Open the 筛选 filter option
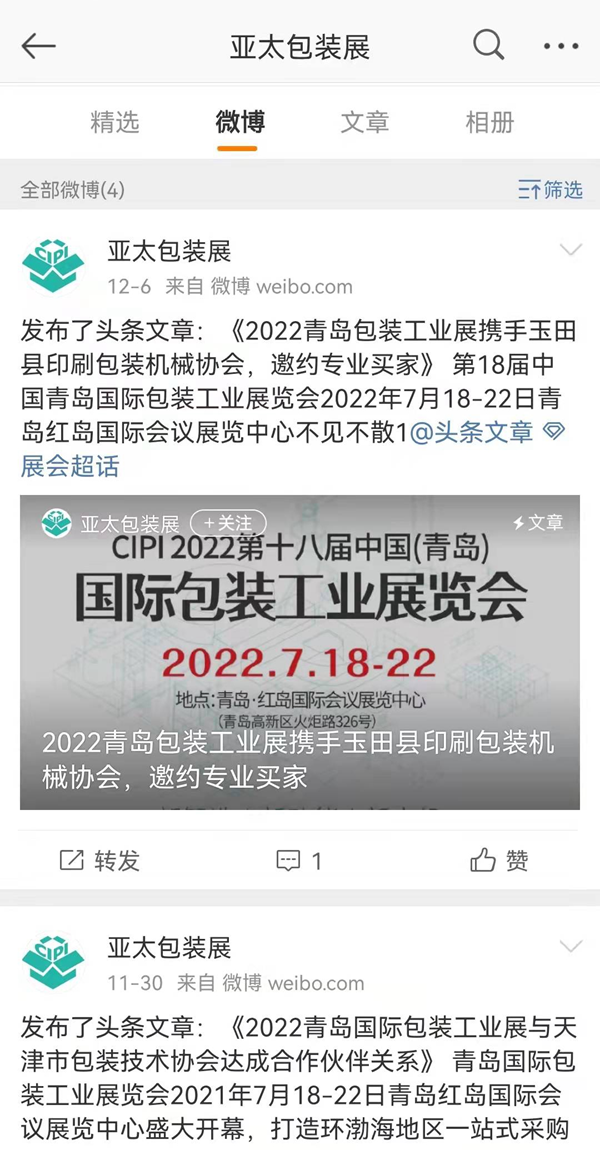Viewport: 600px width, 1150px height. [x=550, y=189]
